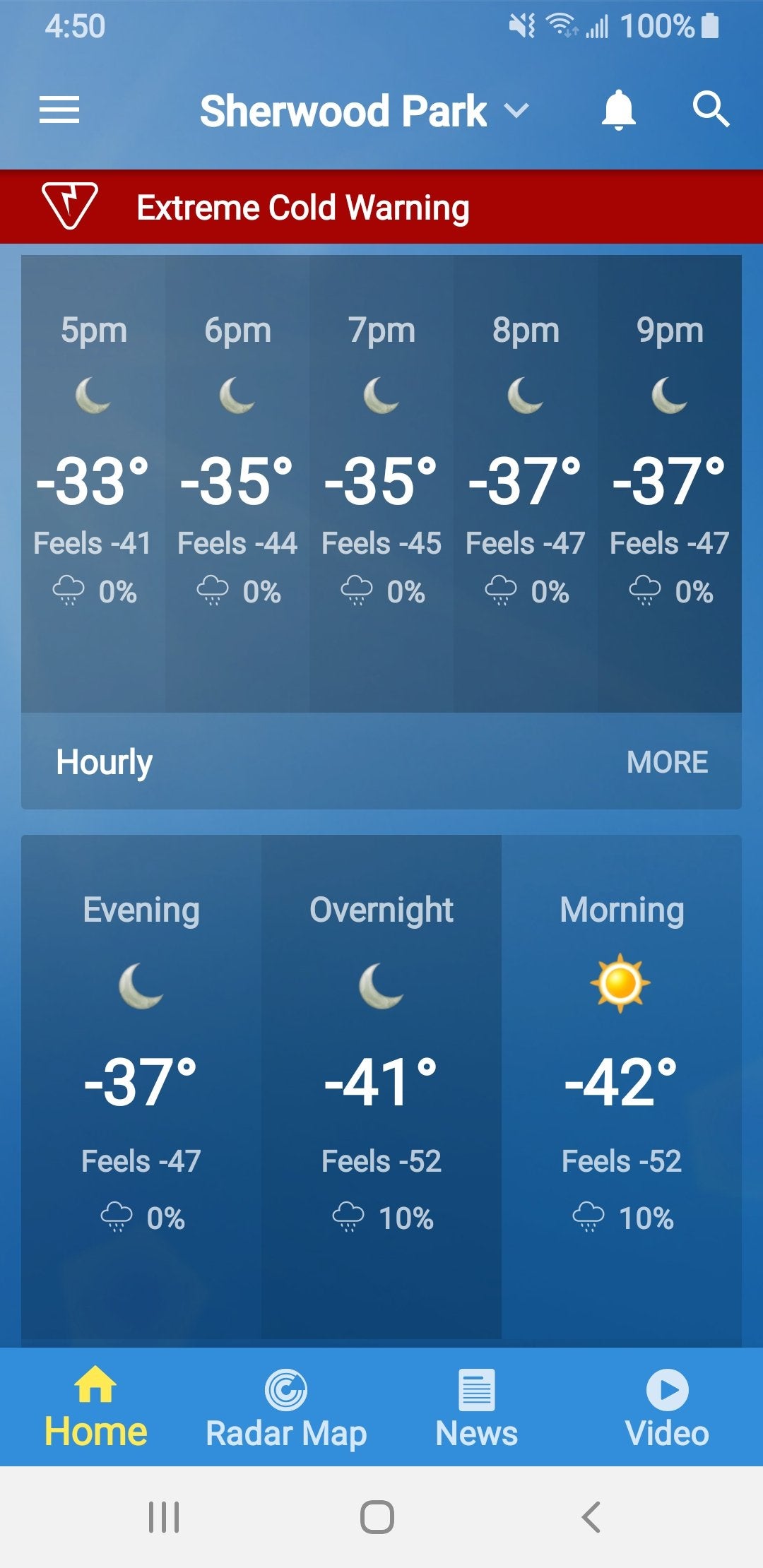Open the Evening forecast card
The height and width of the screenshot is (1568, 763).
click(x=141, y=1081)
